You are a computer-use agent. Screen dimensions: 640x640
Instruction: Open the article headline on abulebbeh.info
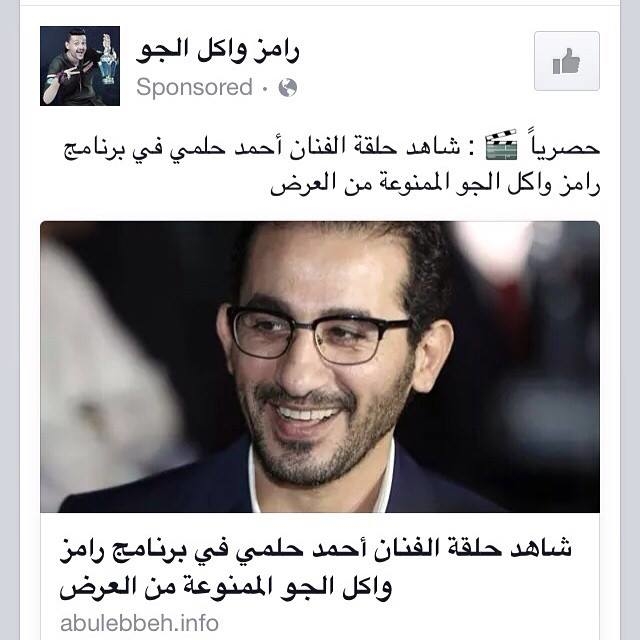pyautogui.click(x=320, y=565)
